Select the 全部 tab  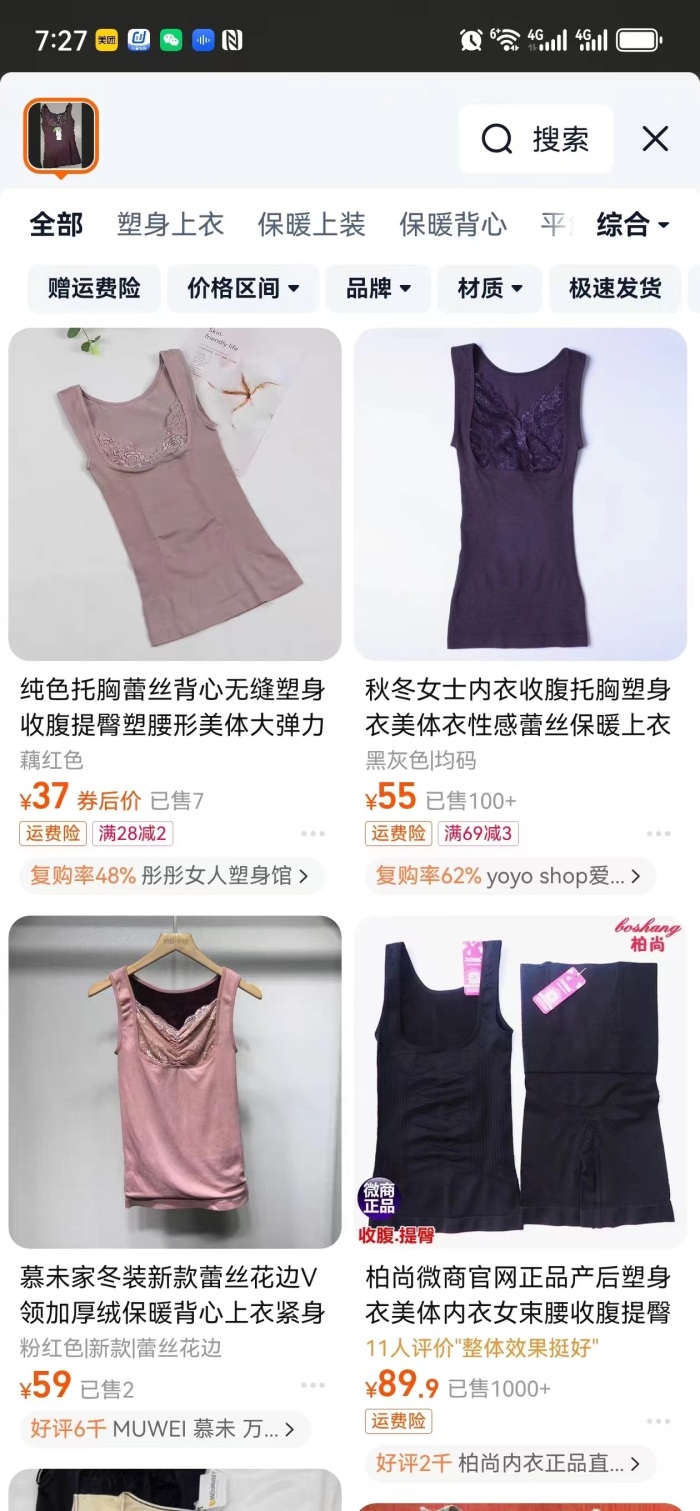(56, 224)
